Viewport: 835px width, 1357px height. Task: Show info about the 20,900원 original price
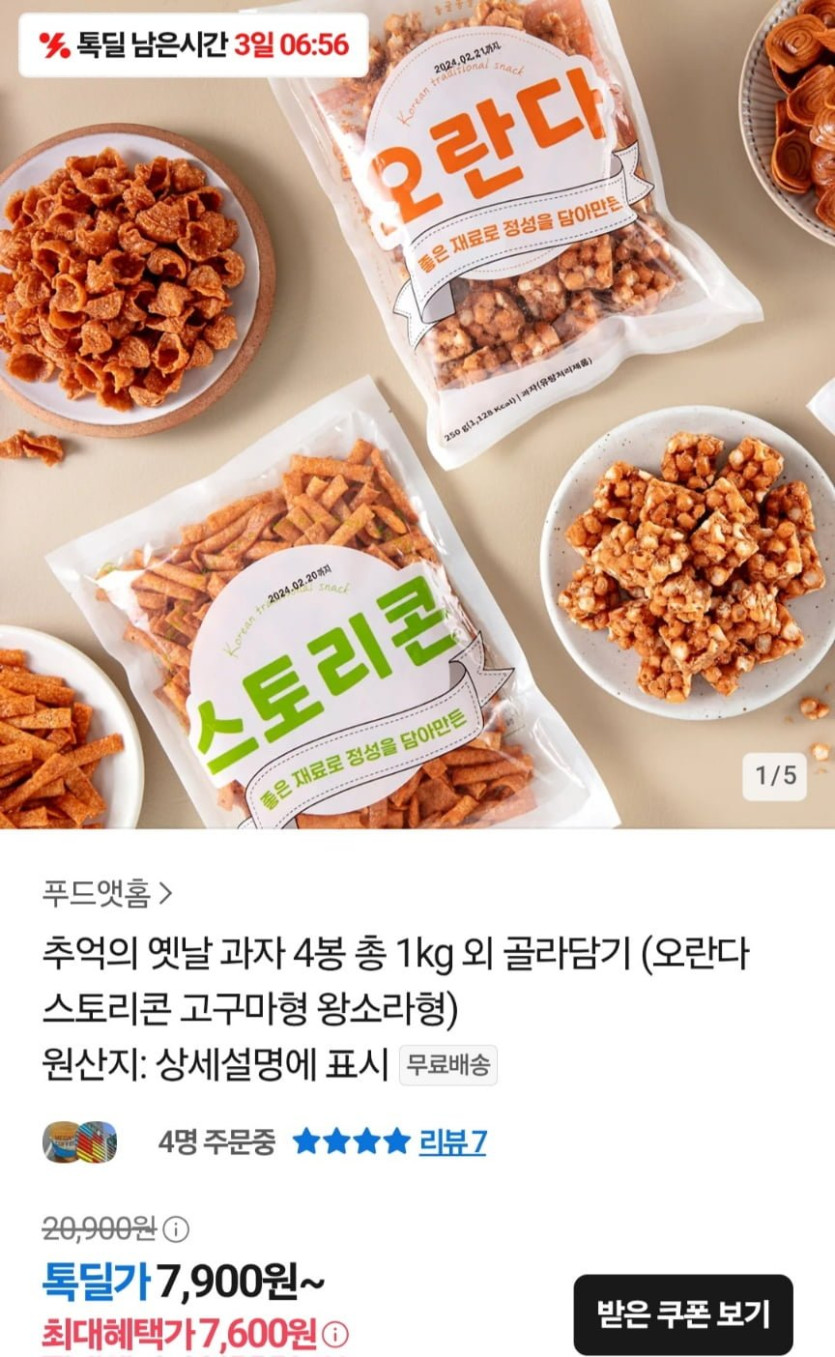coord(176,1228)
